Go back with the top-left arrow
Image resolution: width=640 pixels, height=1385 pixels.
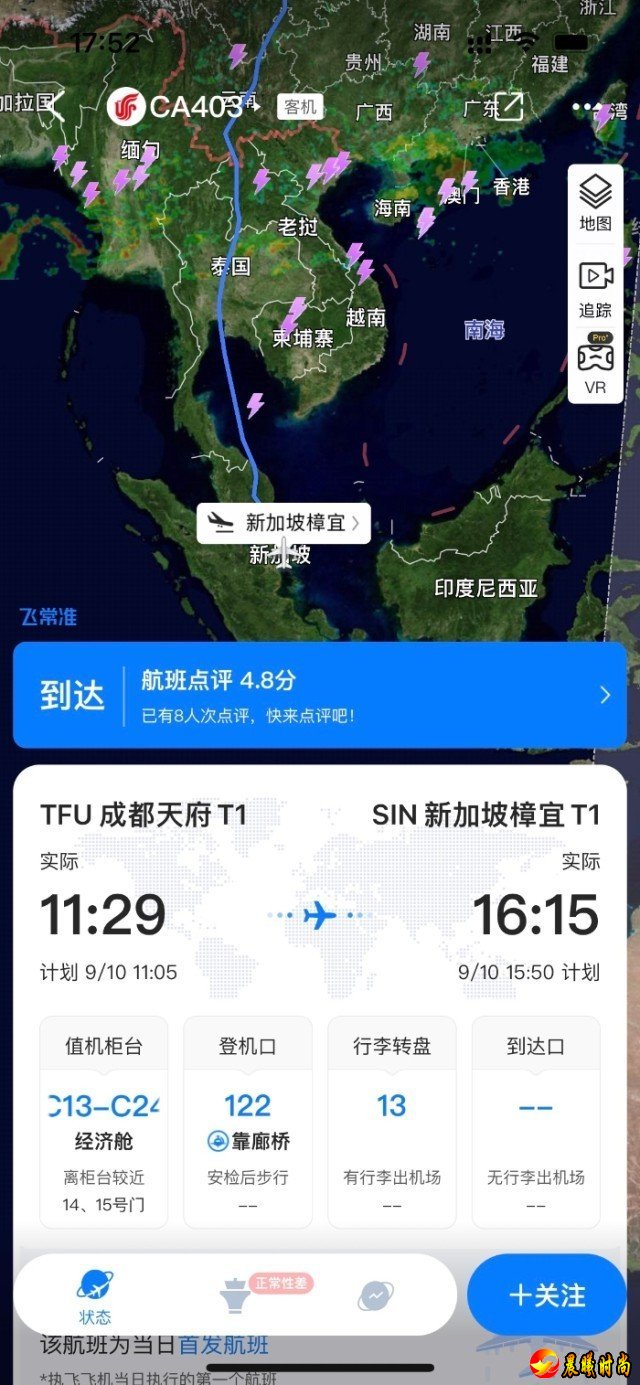click(57, 105)
